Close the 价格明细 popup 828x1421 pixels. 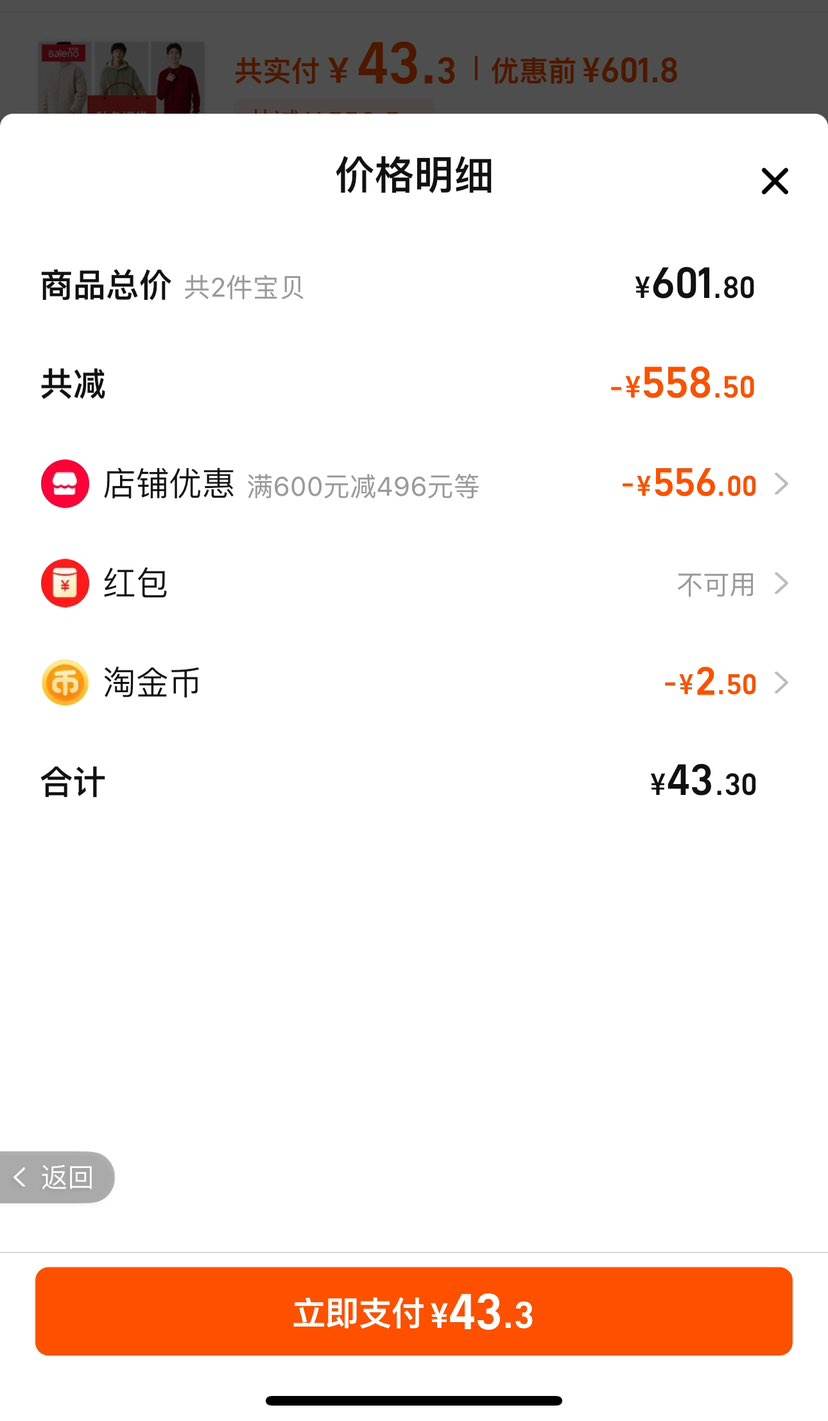775,181
